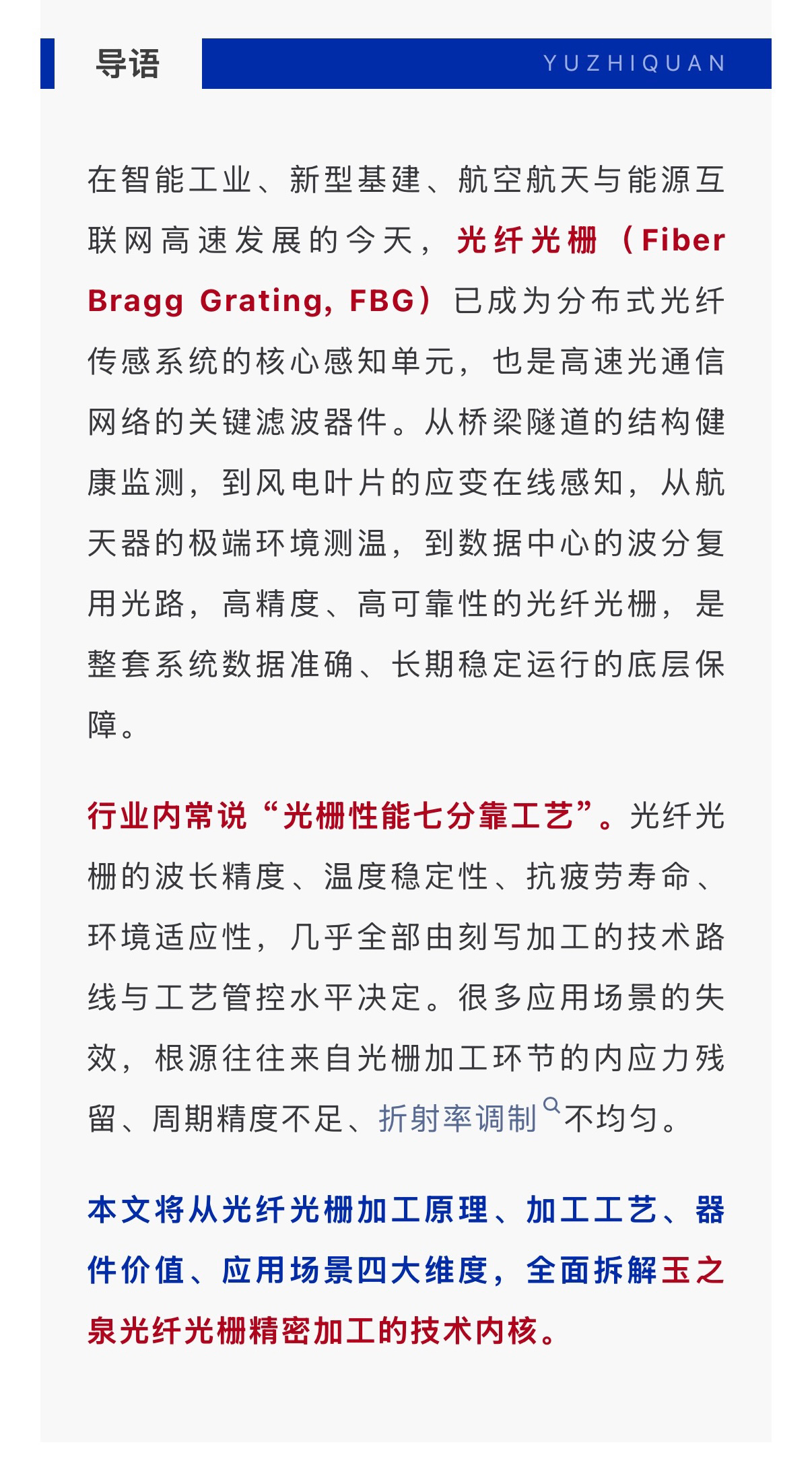The width and height of the screenshot is (812, 1463).
Task: Open the 折射率调制 search link
Action: [469, 1118]
